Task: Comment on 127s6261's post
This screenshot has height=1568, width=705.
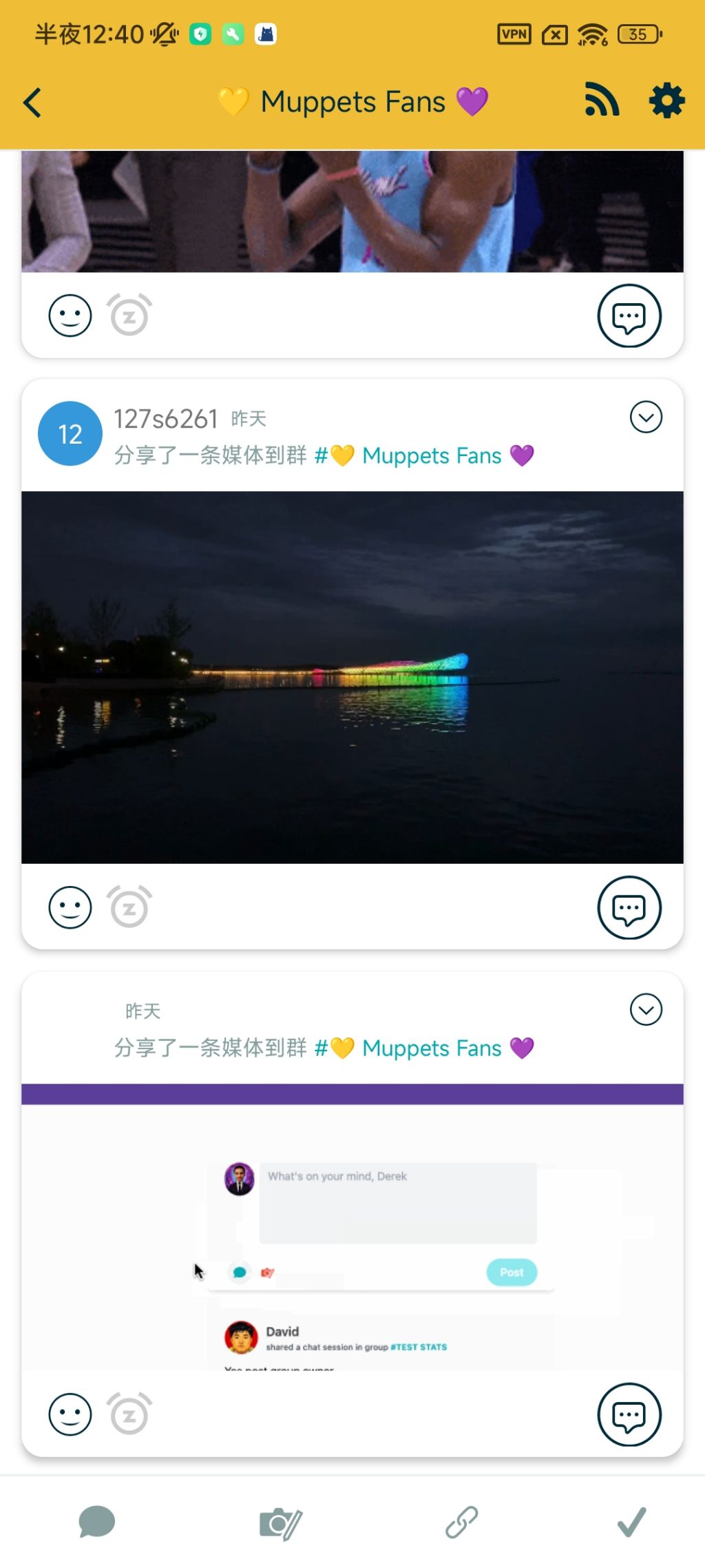Action: (x=629, y=907)
